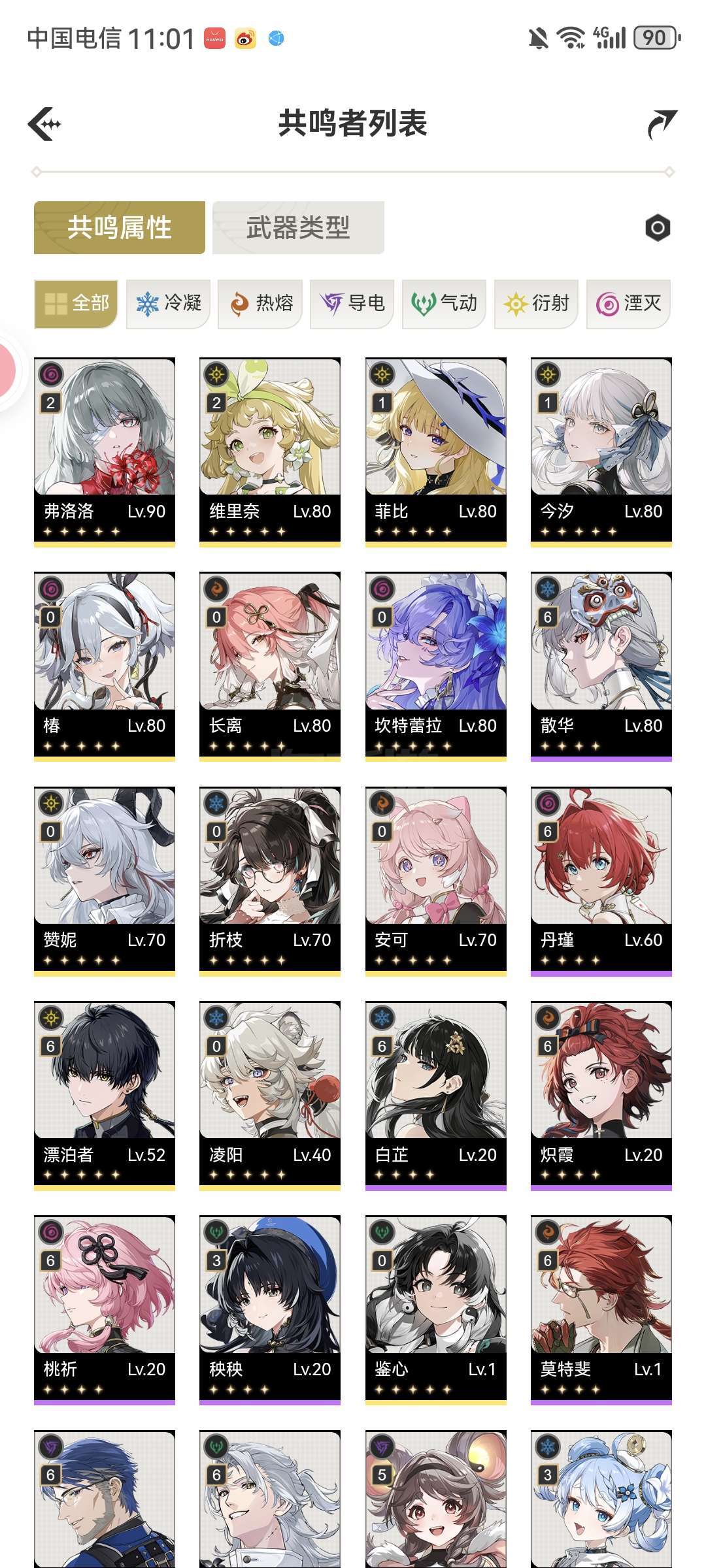706x1568 pixels.
Task: Select the 共鸣属性 tab
Action: tap(120, 227)
